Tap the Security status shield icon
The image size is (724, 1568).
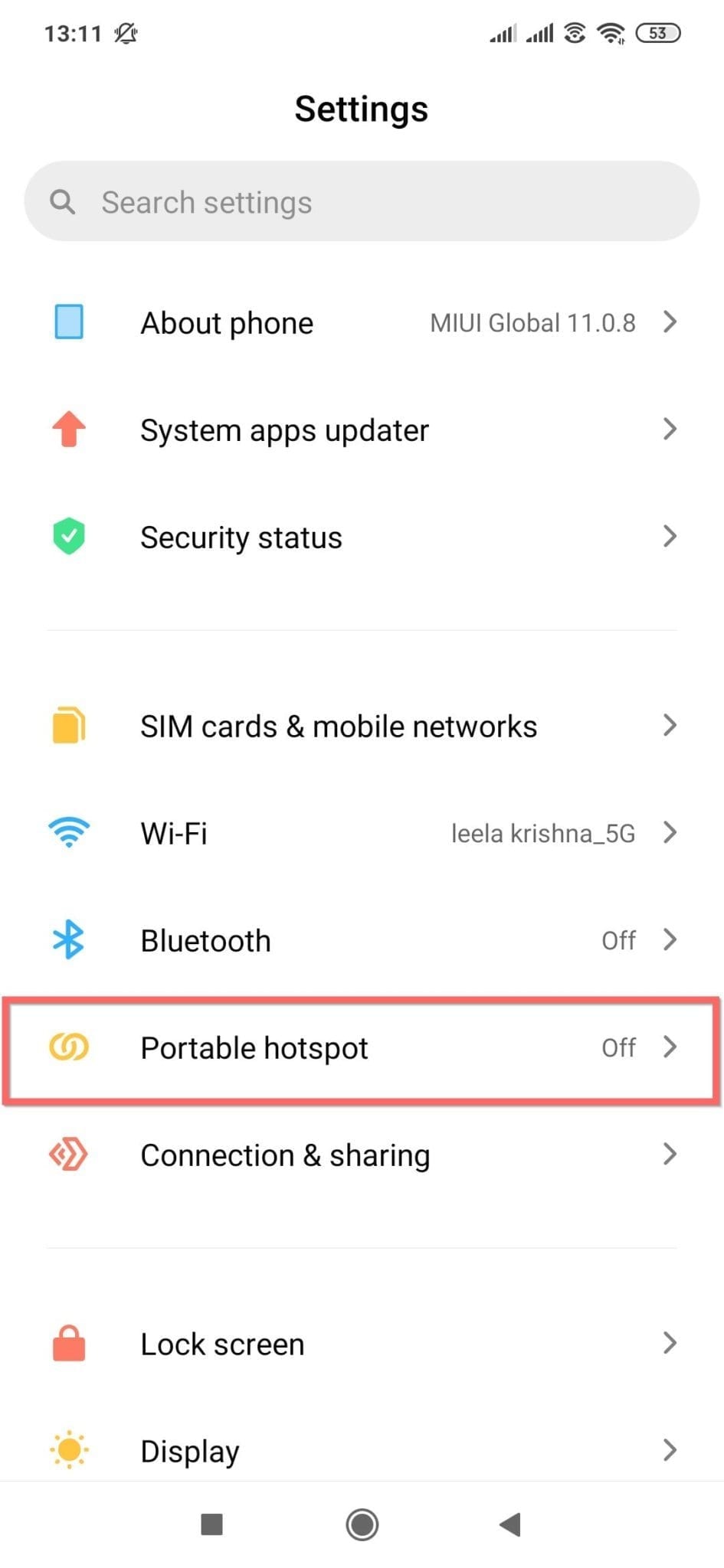pyautogui.click(x=68, y=537)
